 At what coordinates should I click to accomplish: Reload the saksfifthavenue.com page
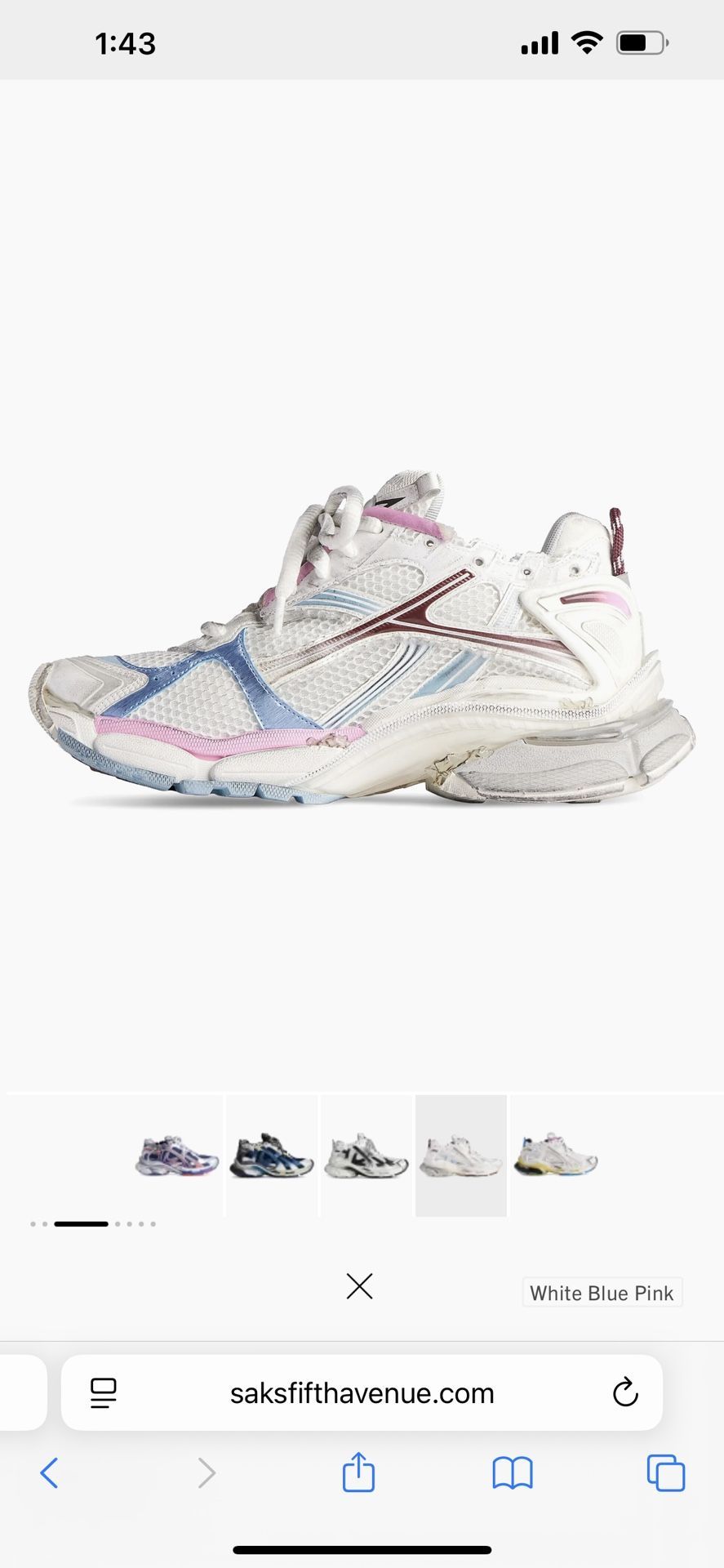click(625, 1393)
